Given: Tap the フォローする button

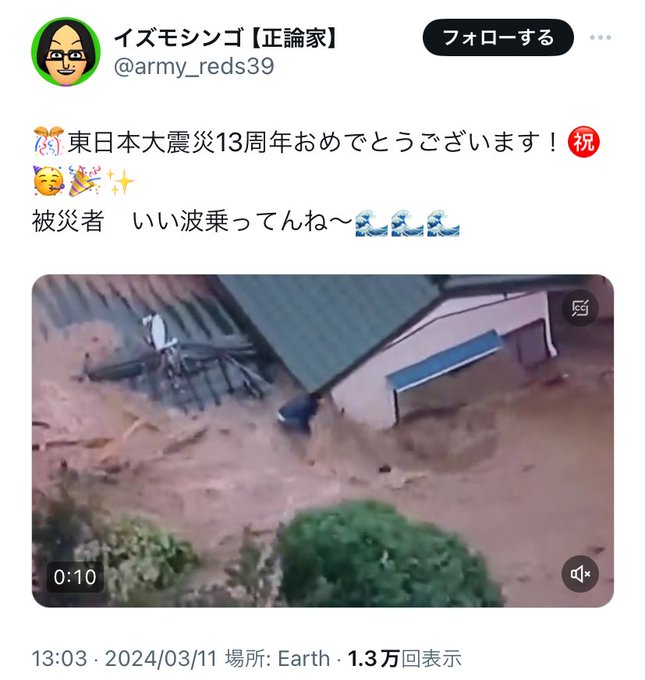Looking at the screenshot, I should 497,38.
